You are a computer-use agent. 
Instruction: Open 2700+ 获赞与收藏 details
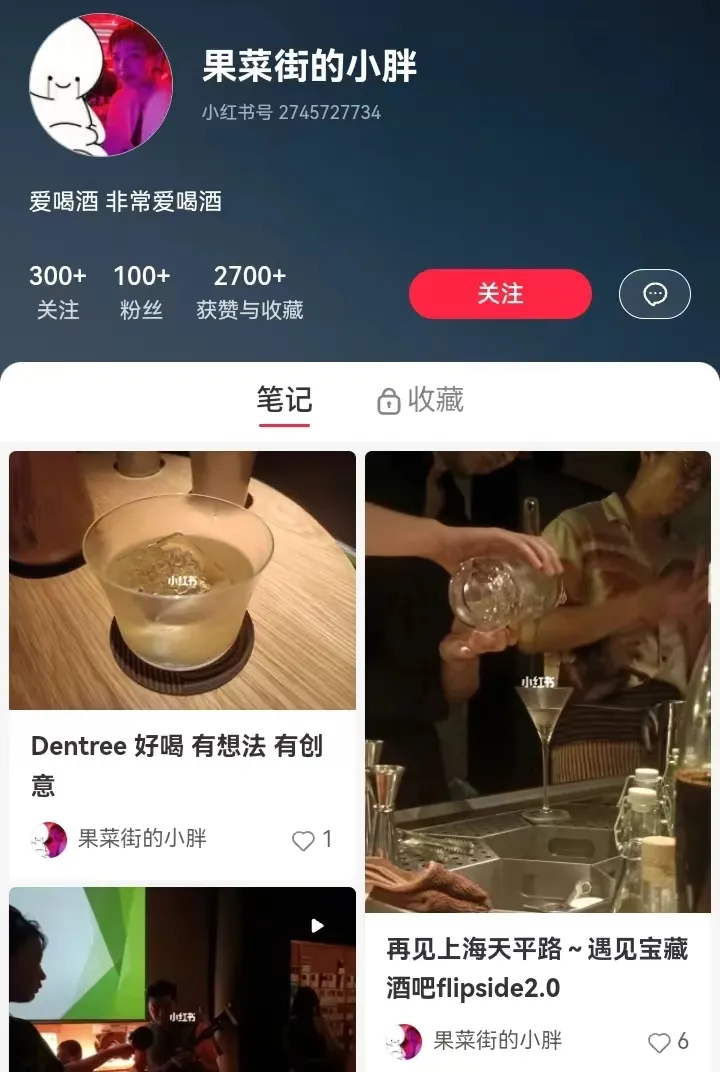click(x=249, y=292)
